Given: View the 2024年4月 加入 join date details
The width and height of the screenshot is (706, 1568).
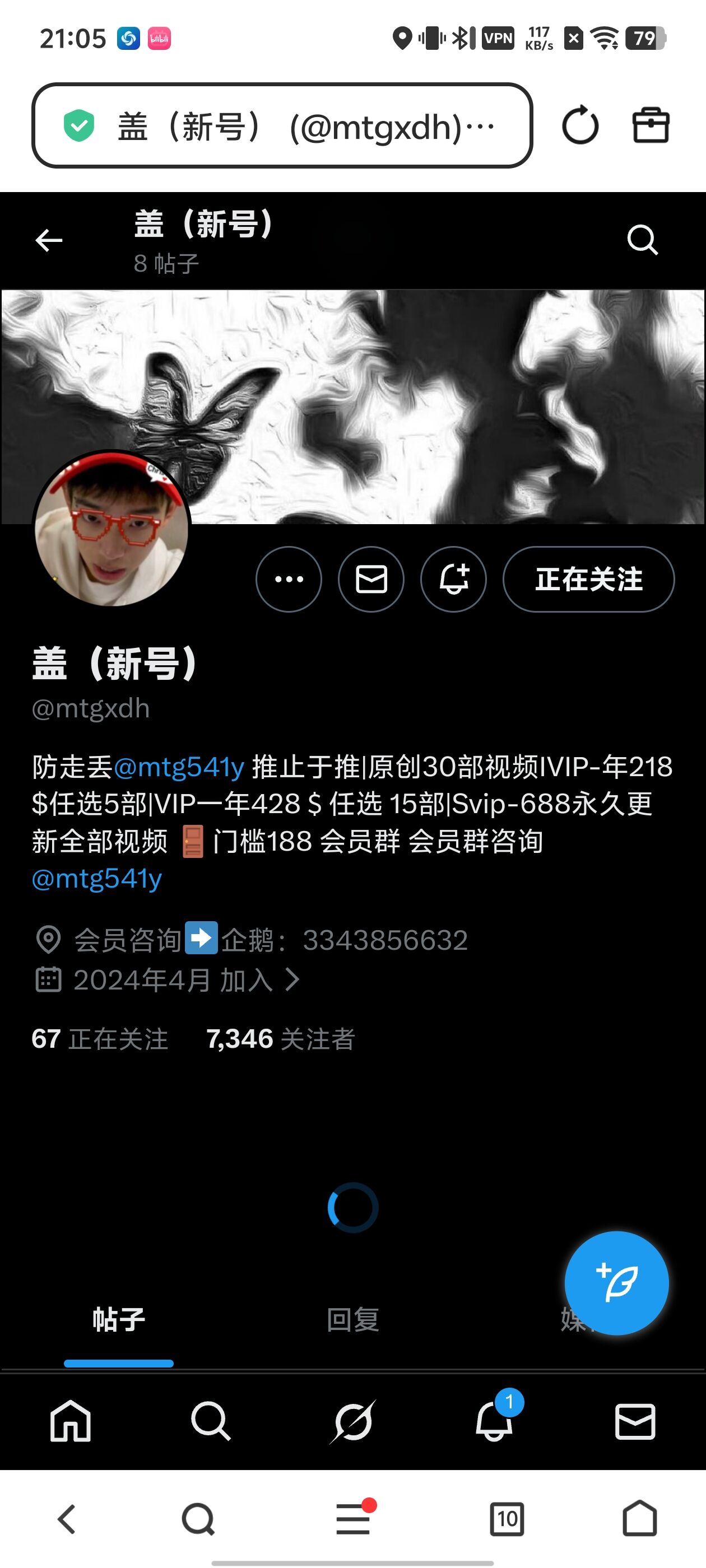Looking at the screenshot, I should coord(173,980).
